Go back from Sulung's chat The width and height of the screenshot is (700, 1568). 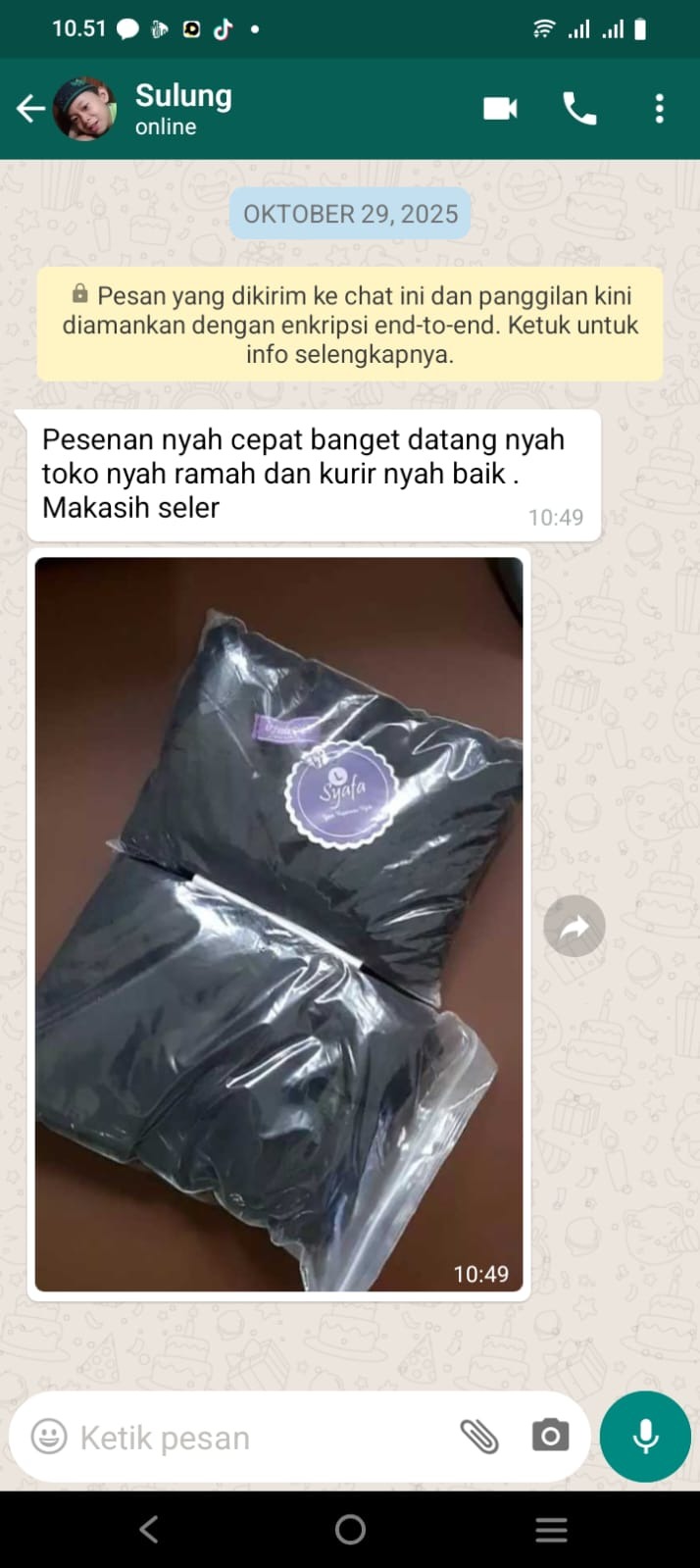point(30,109)
